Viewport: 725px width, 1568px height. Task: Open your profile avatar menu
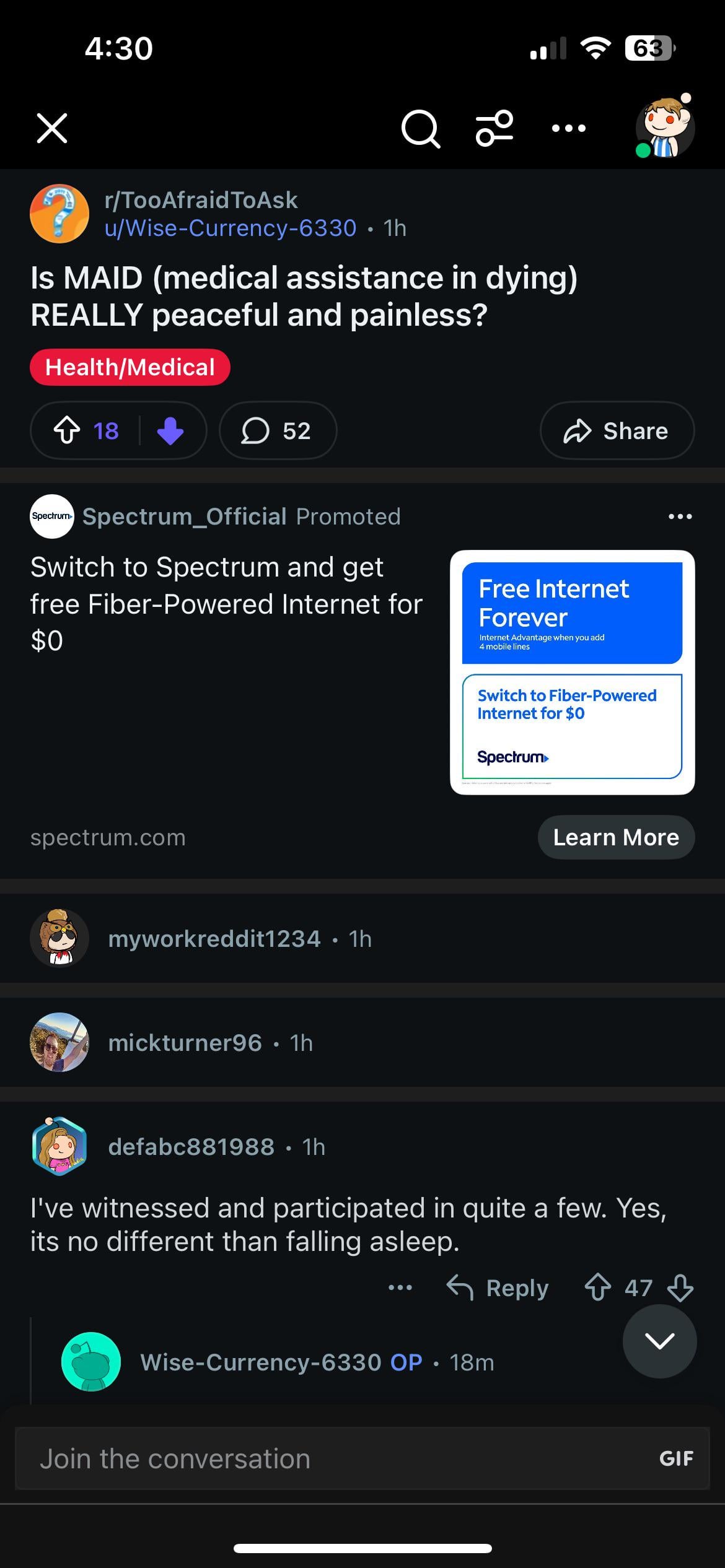coord(664,128)
